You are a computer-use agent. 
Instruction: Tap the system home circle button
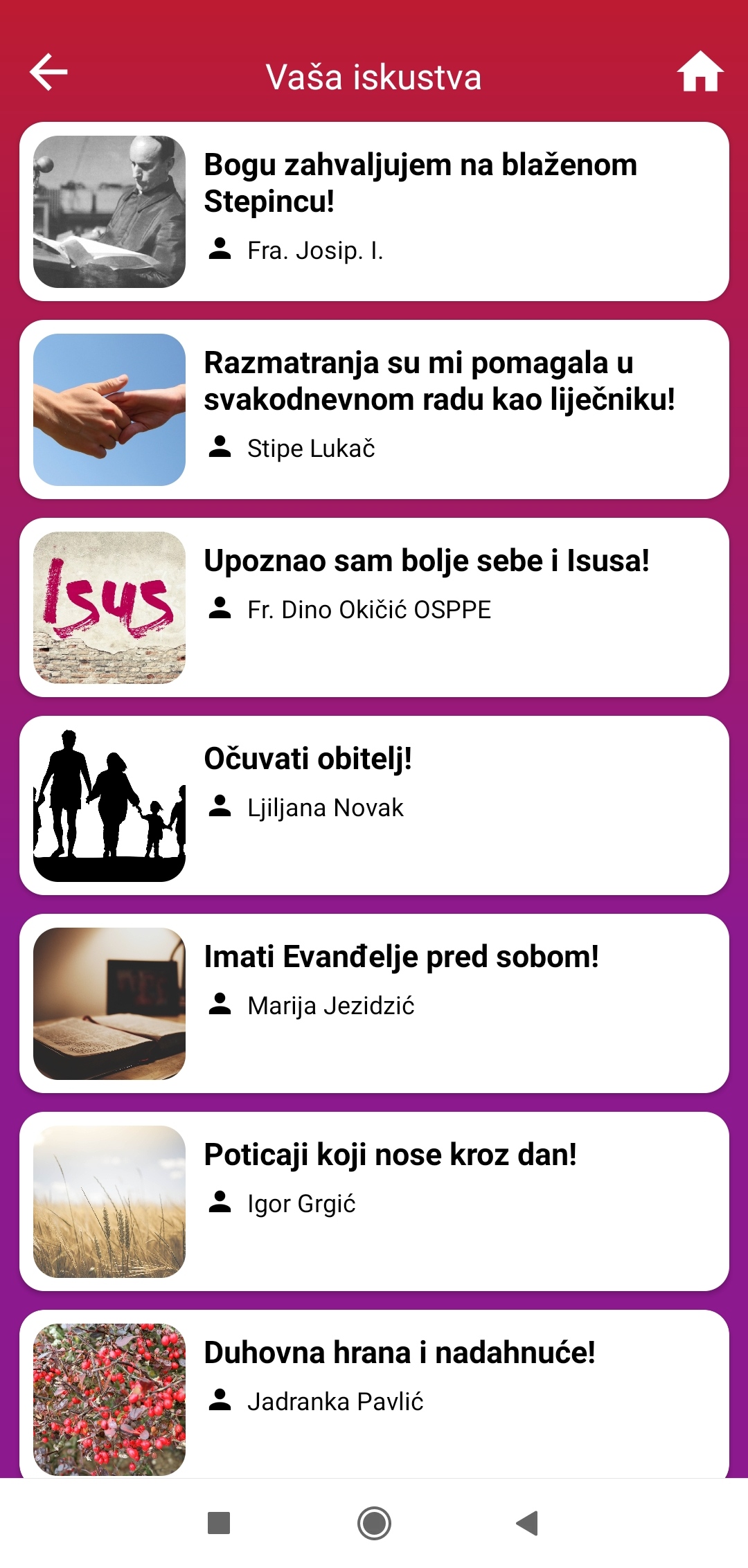click(374, 1523)
